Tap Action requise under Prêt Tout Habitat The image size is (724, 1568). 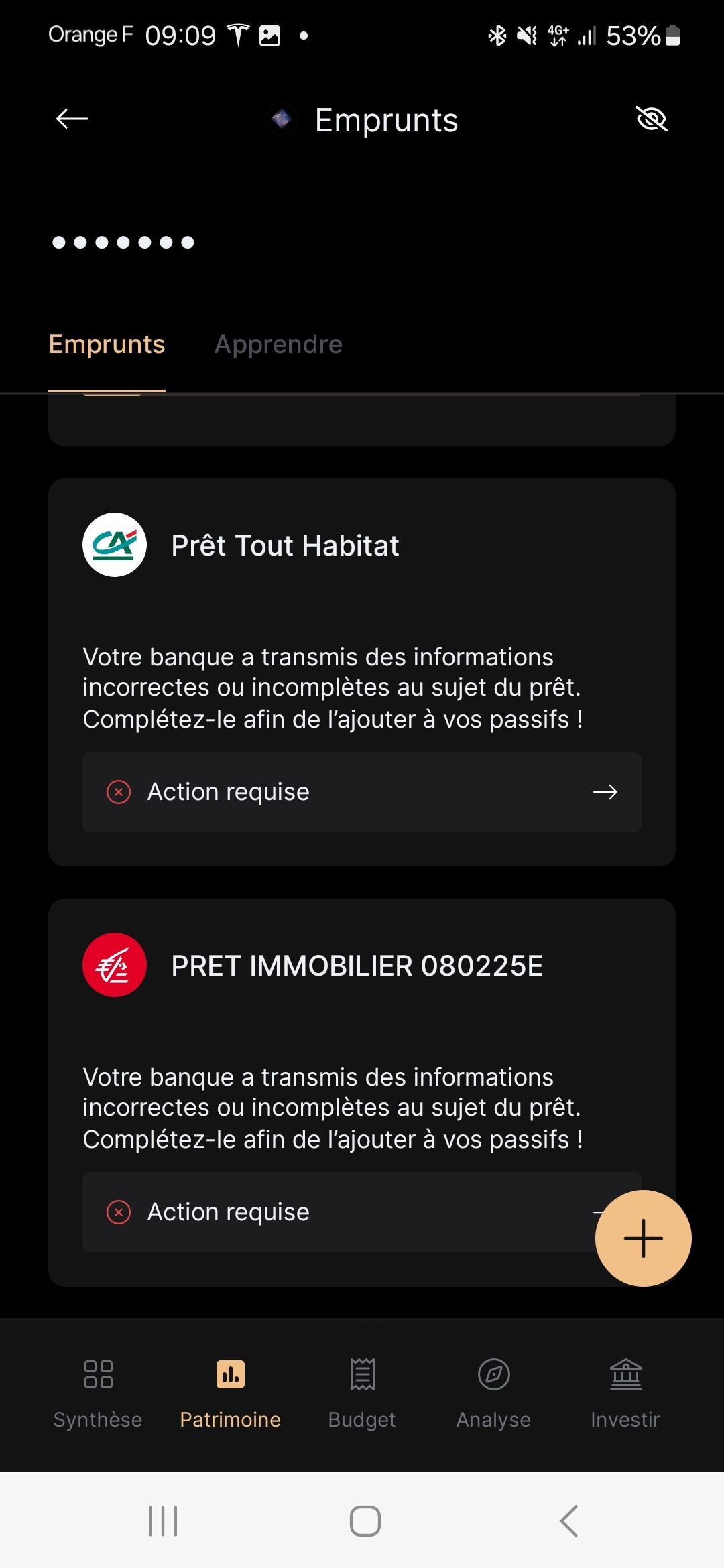point(361,792)
